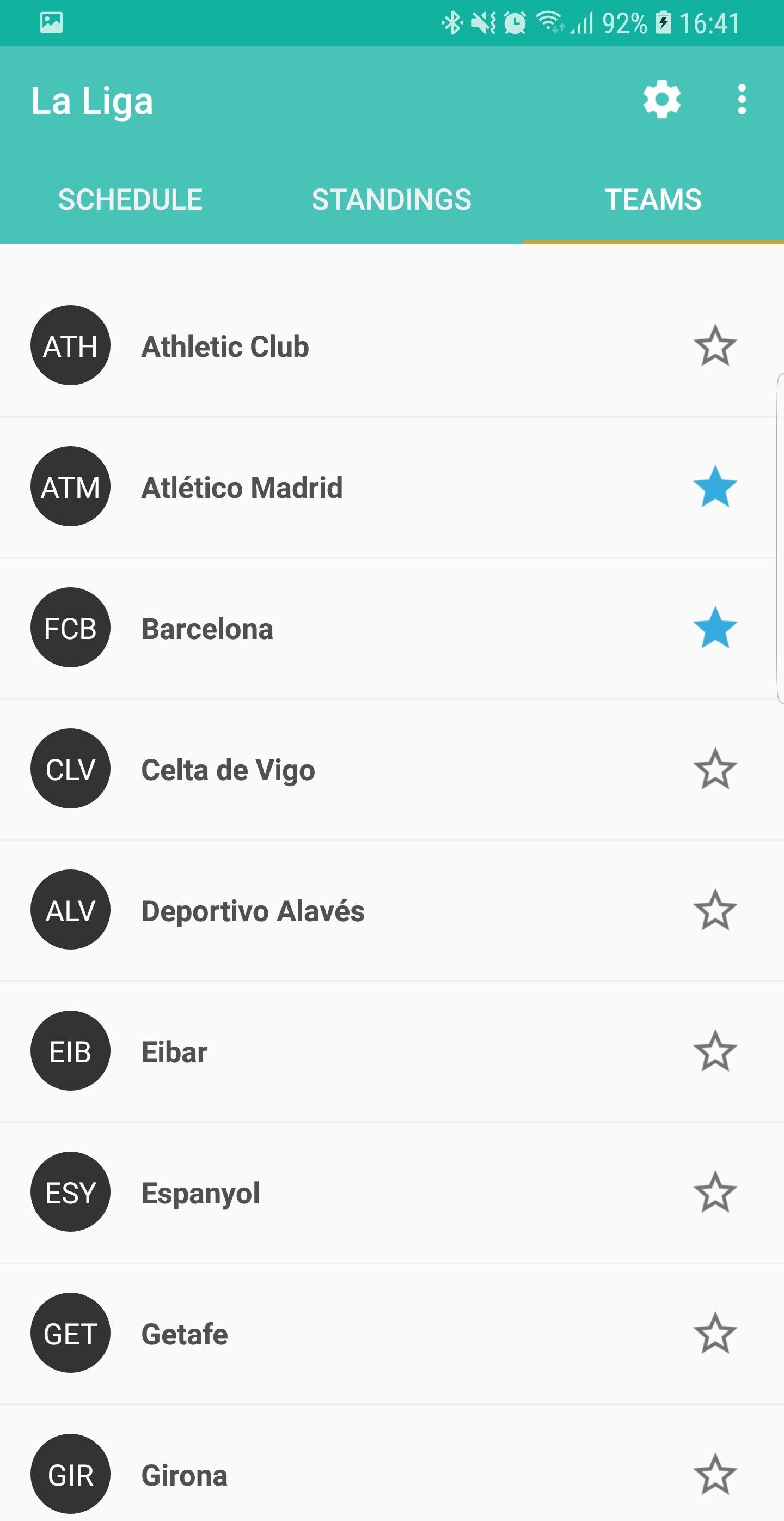Viewport: 784px width, 1521px height.
Task: Favorite Getafe using its star
Action: 715,1333
